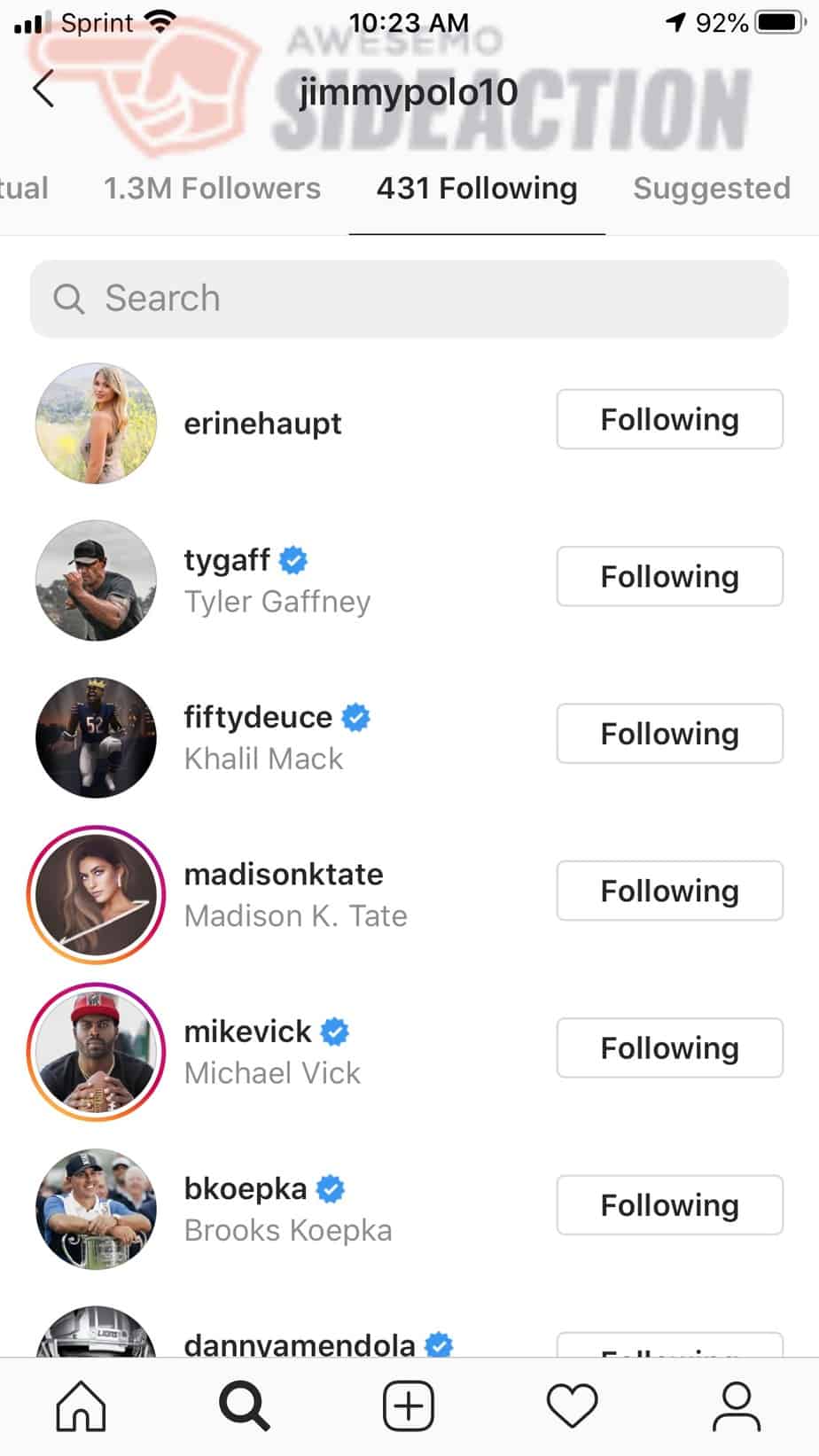819x1456 pixels.
Task: Open Tyler Gaffney's profile row
Action: 409,580
